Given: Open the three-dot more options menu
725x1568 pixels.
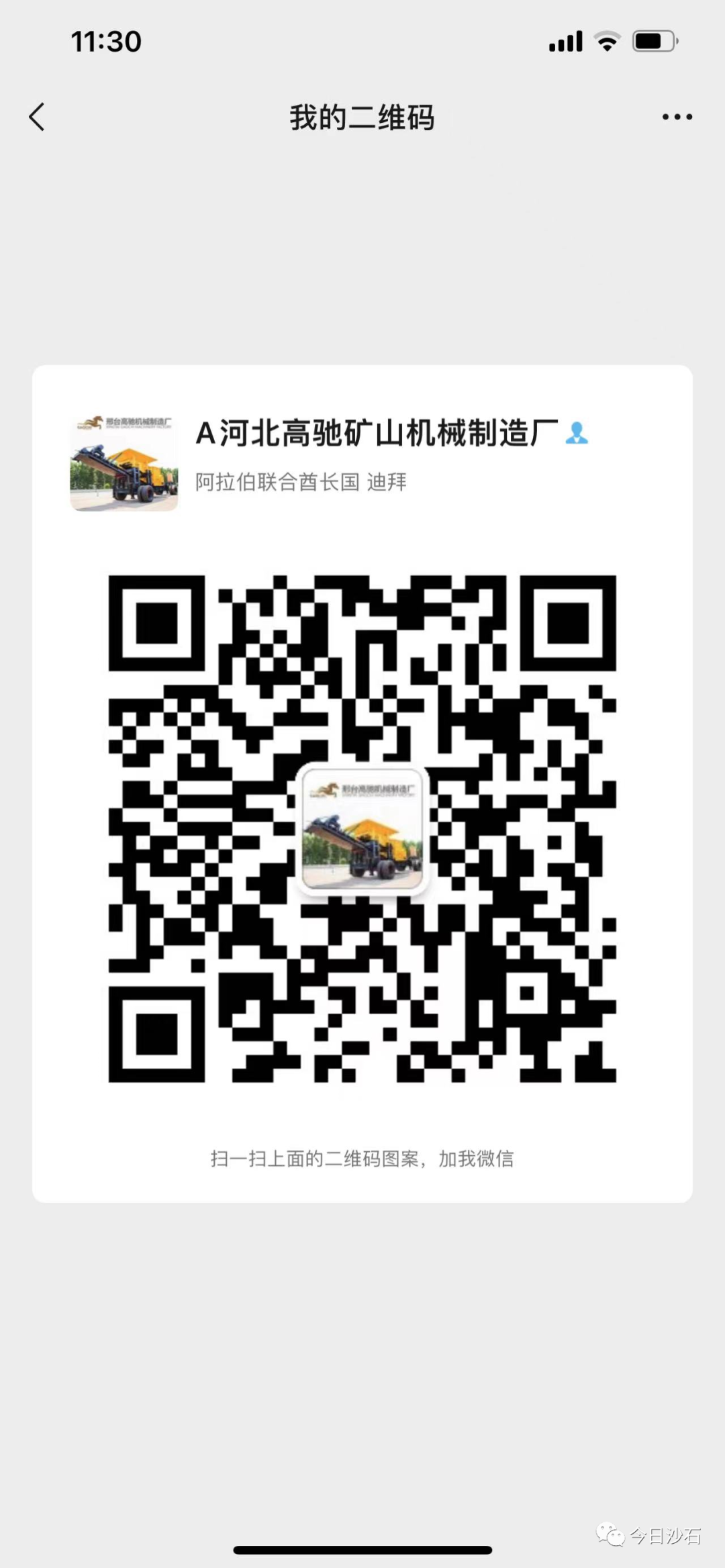Looking at the screenshot, I should point(677,117).
